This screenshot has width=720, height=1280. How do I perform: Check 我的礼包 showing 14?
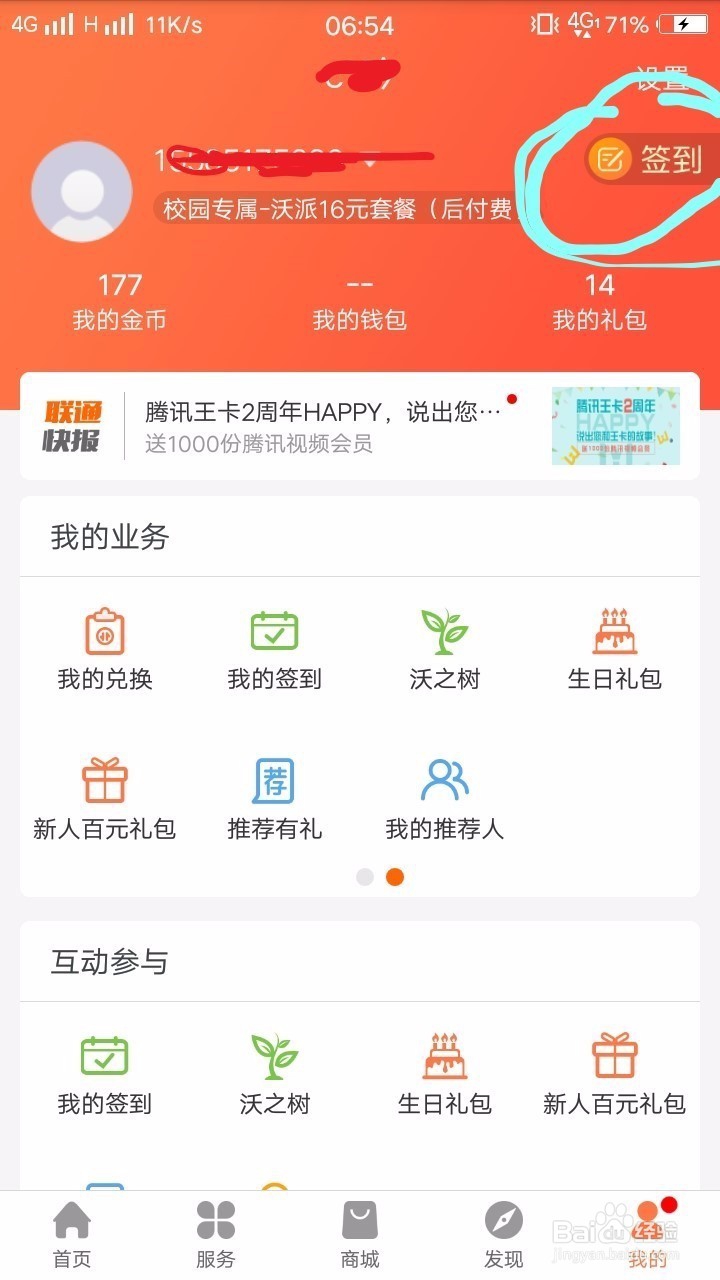click(x=600, y=300)
